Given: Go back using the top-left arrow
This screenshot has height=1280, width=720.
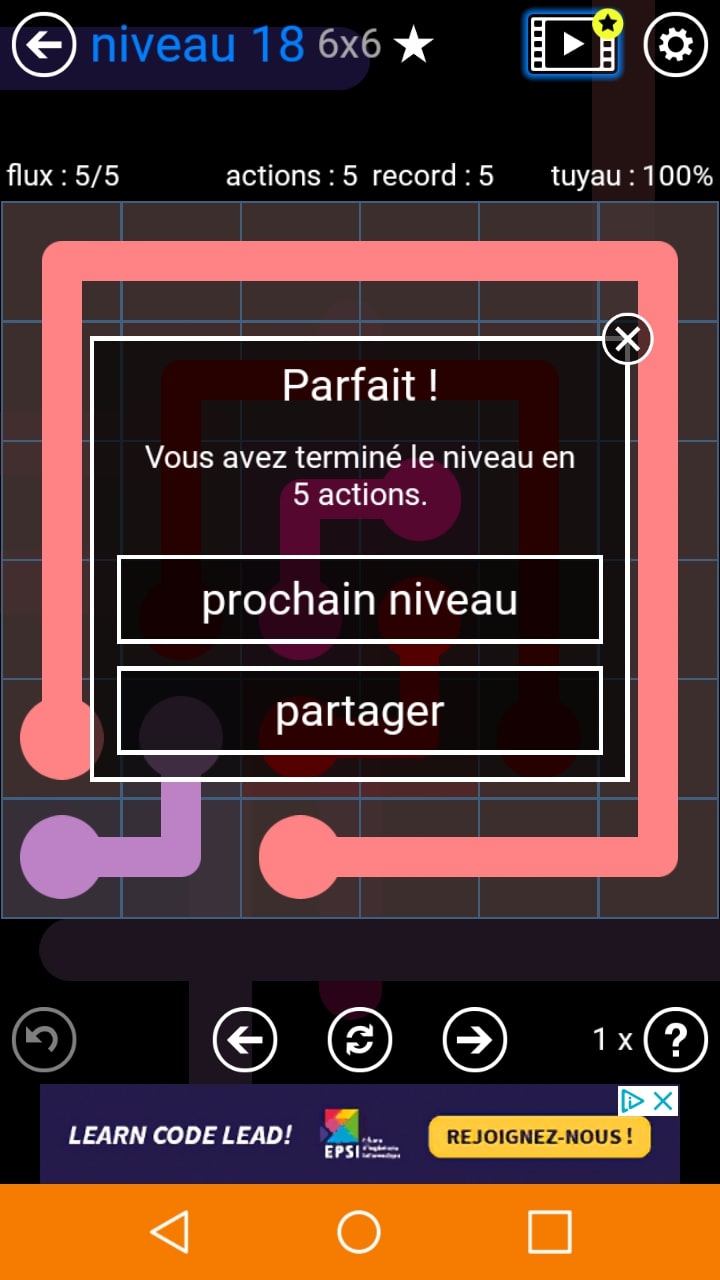Looking at the screenshot, I should 43,45.
